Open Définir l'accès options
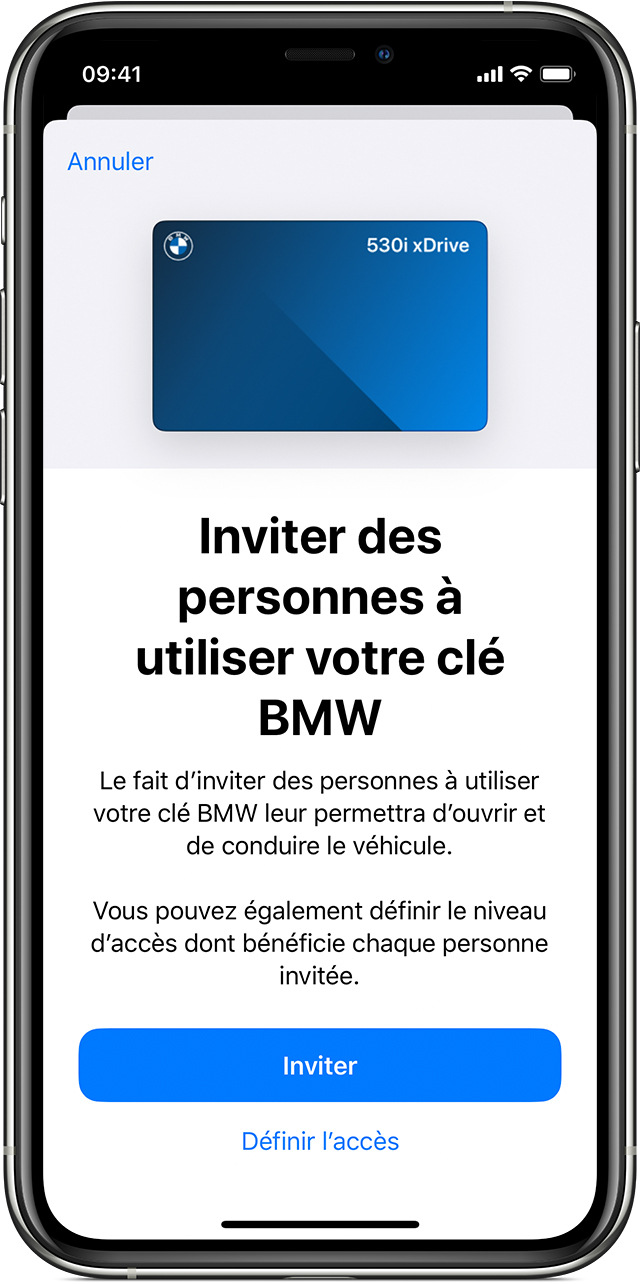 click(x=320, y=1141)
